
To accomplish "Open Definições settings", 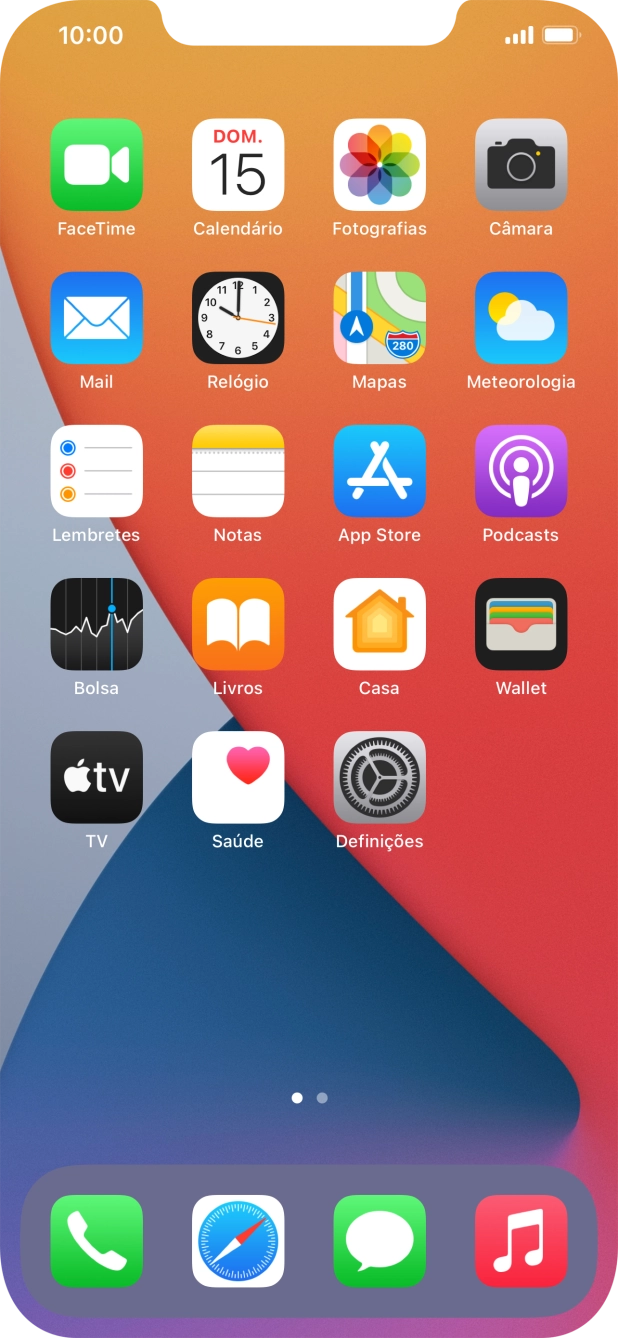I will (x=379, y=777).
